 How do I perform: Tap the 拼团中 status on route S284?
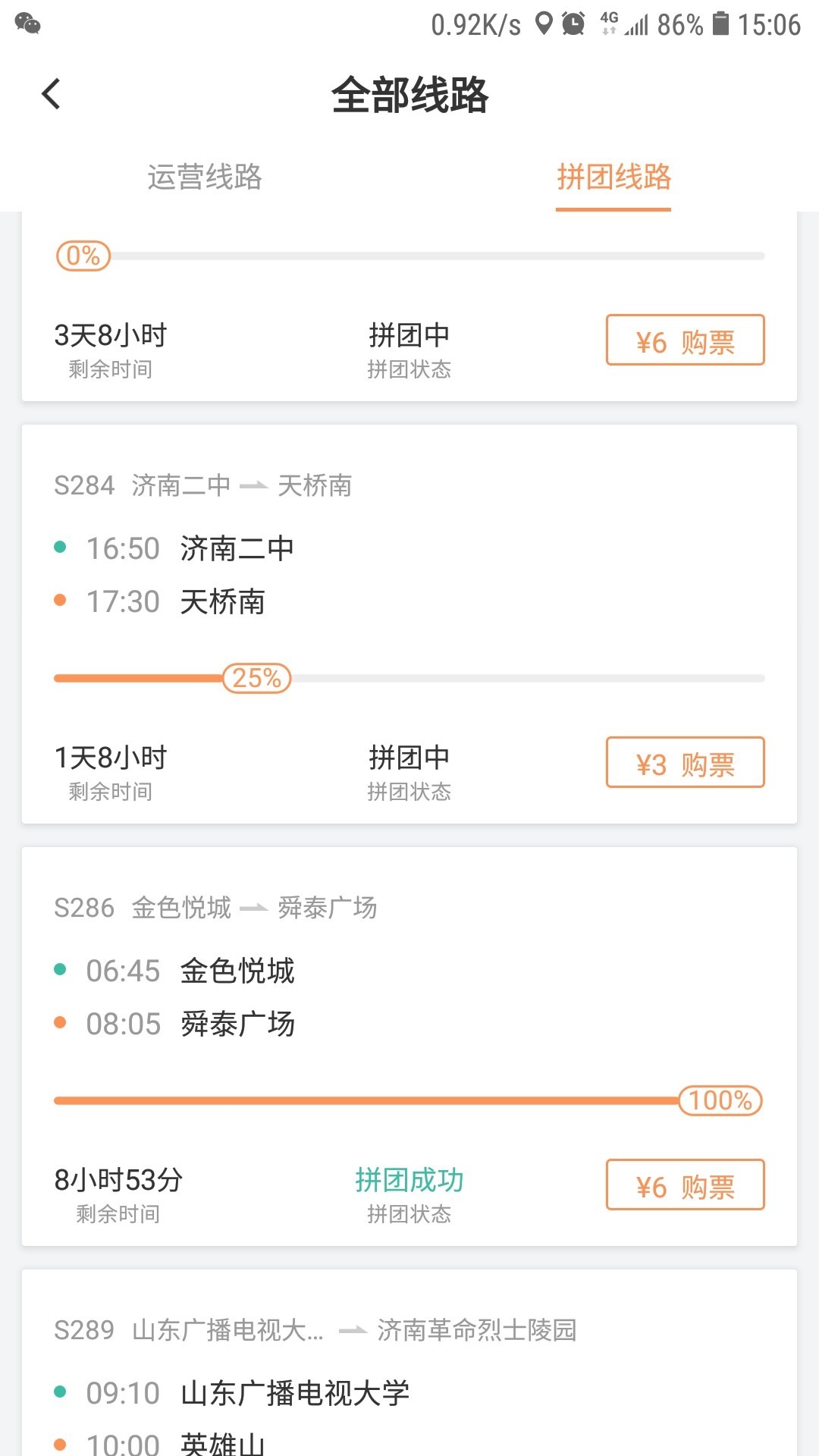point(408,756)
